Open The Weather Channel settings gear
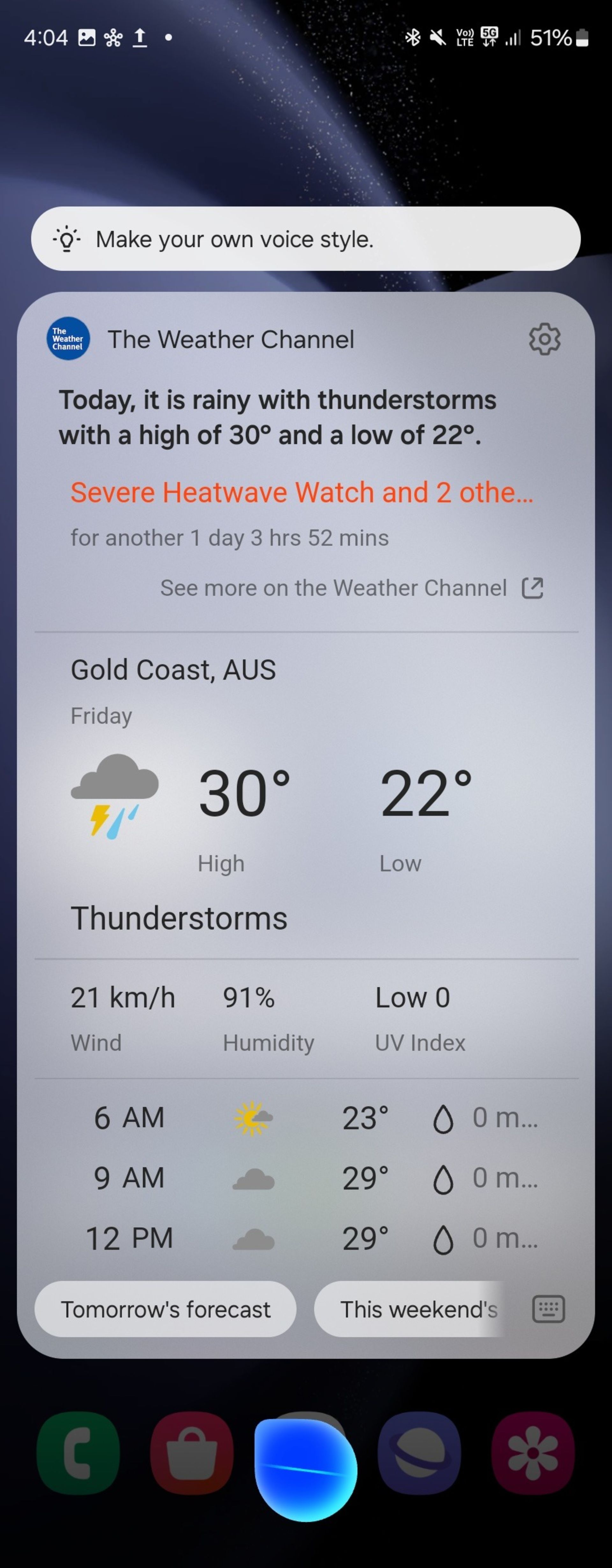This screenshot has width=612, height=1568. click(544, 339)
